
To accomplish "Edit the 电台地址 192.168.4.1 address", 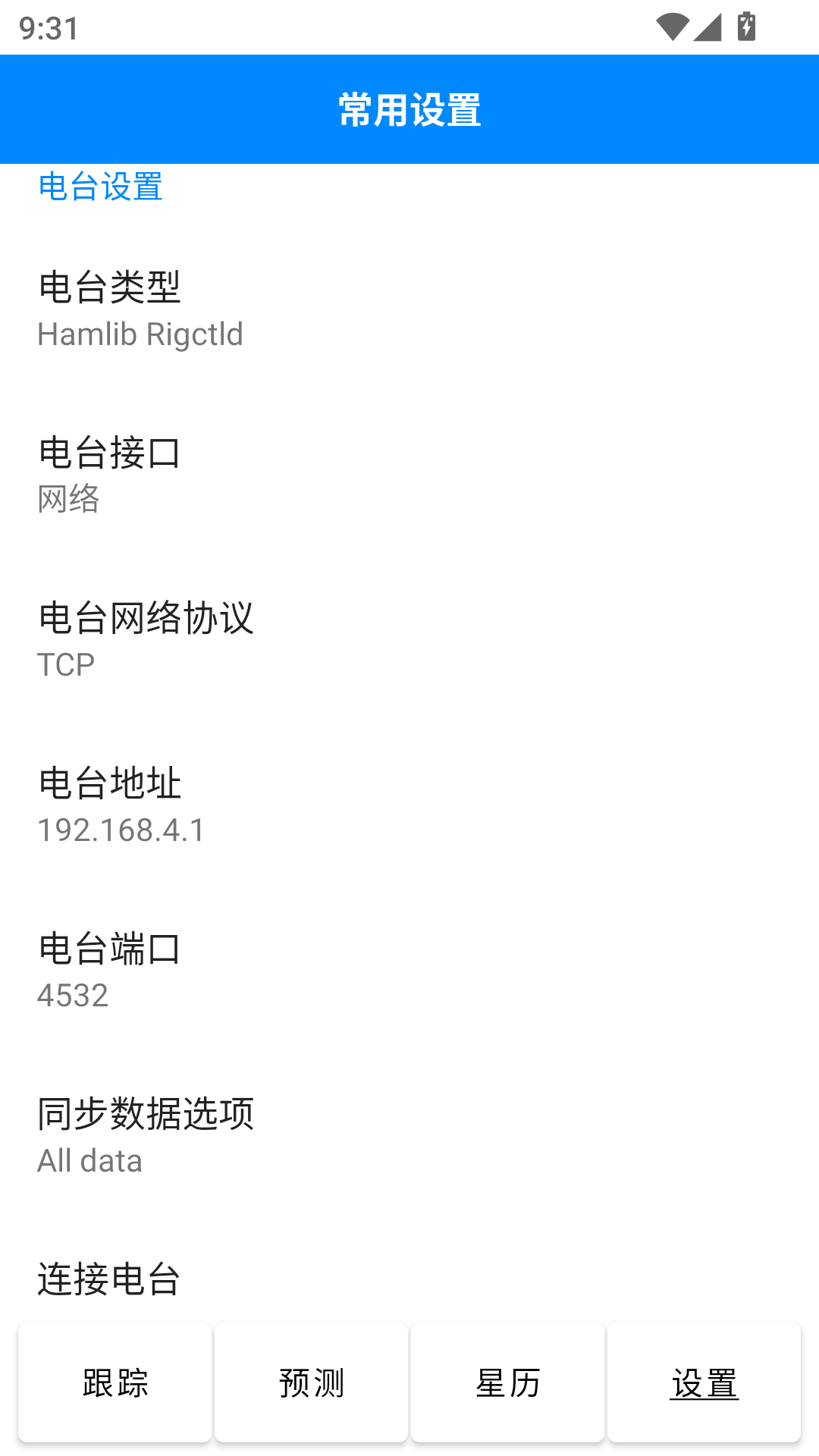I will coord(409,805).
